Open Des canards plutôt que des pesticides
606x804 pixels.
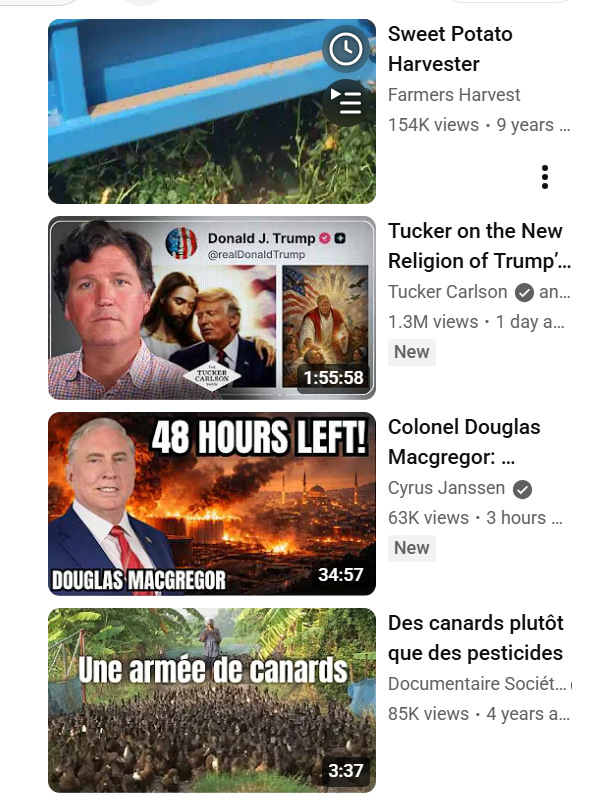point(211,700)
